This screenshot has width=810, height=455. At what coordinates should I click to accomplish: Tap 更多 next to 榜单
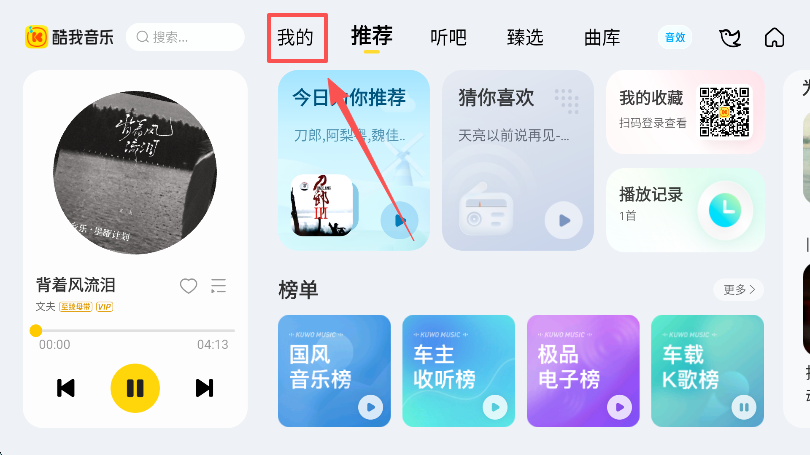point(740,290)
